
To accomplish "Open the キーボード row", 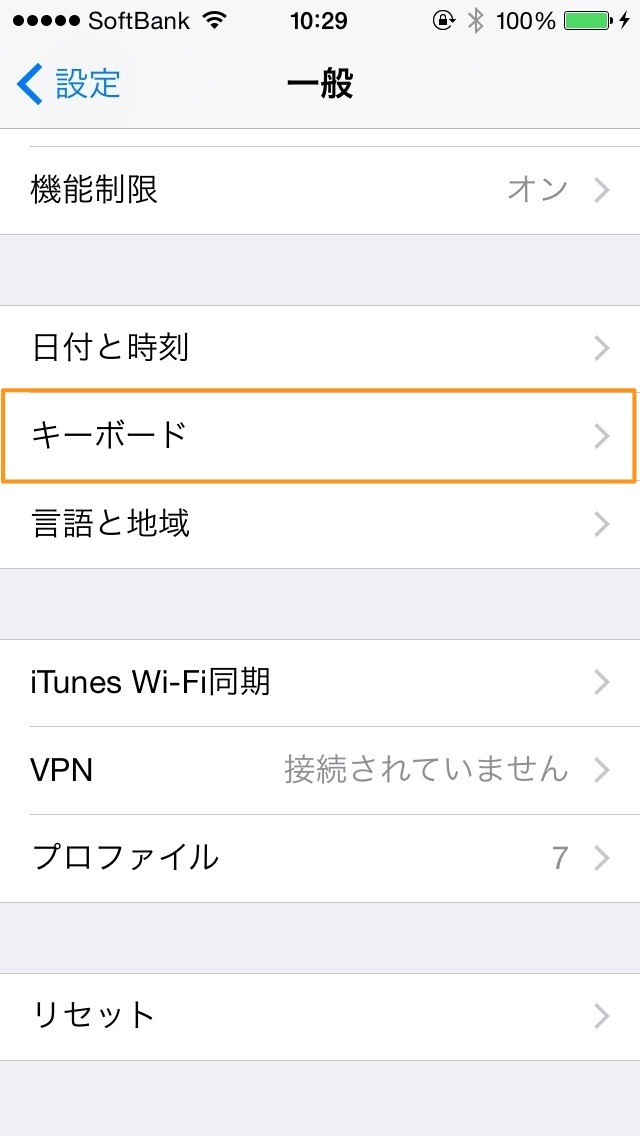I will coord(320,436).
